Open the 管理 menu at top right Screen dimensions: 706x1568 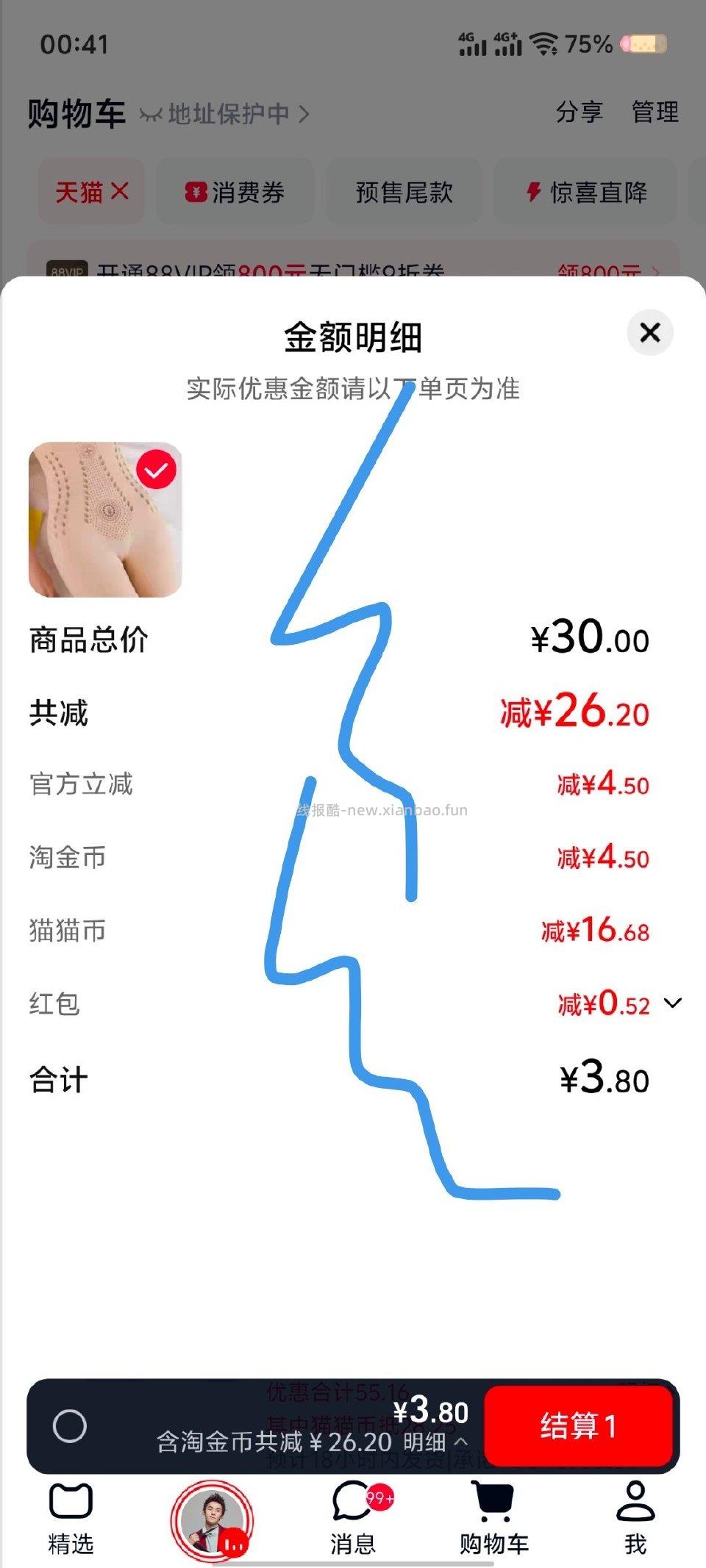(x=653, y=112)
